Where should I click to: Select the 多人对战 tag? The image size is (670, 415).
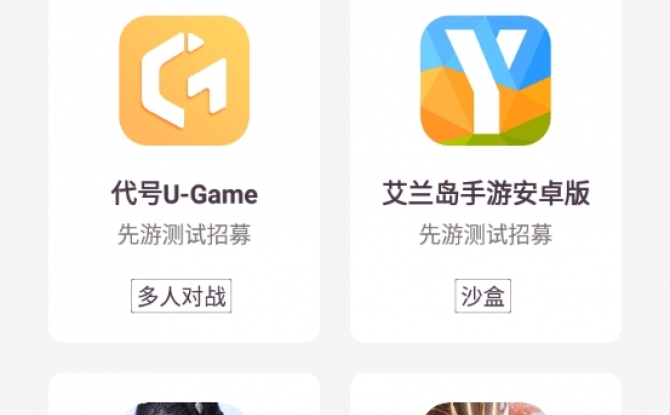181,296
